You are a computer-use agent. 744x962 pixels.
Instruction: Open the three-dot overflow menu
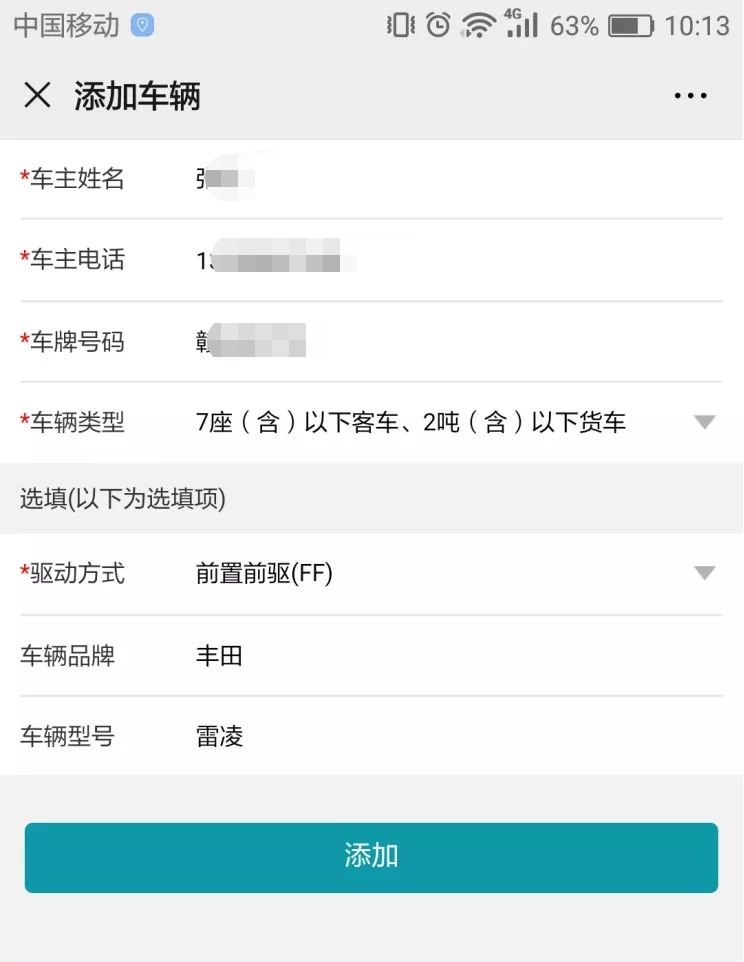point(690,96)
